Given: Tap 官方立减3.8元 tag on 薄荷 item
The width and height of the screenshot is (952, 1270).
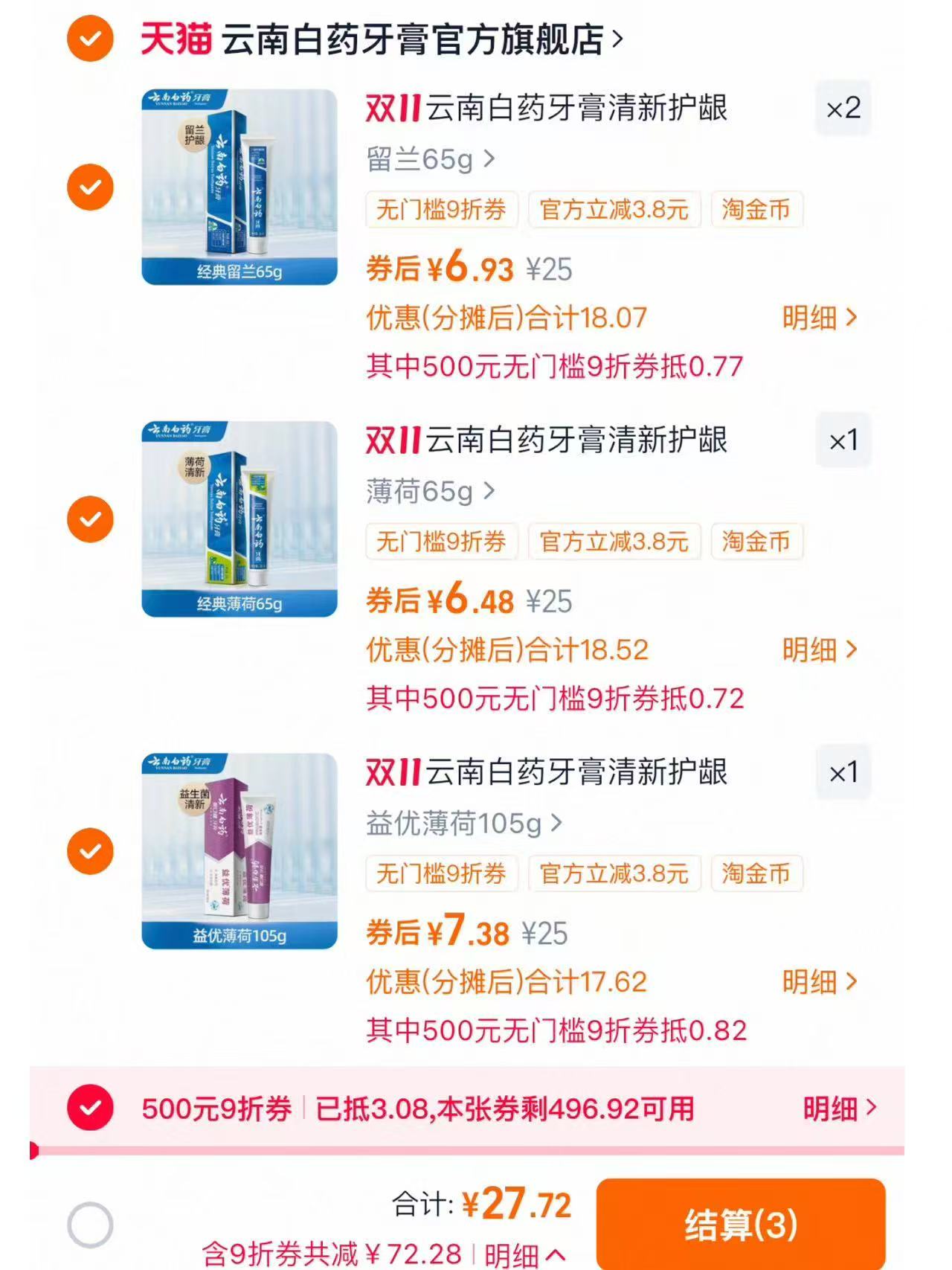Looking at the screenshot, I should tap(613, 543).
